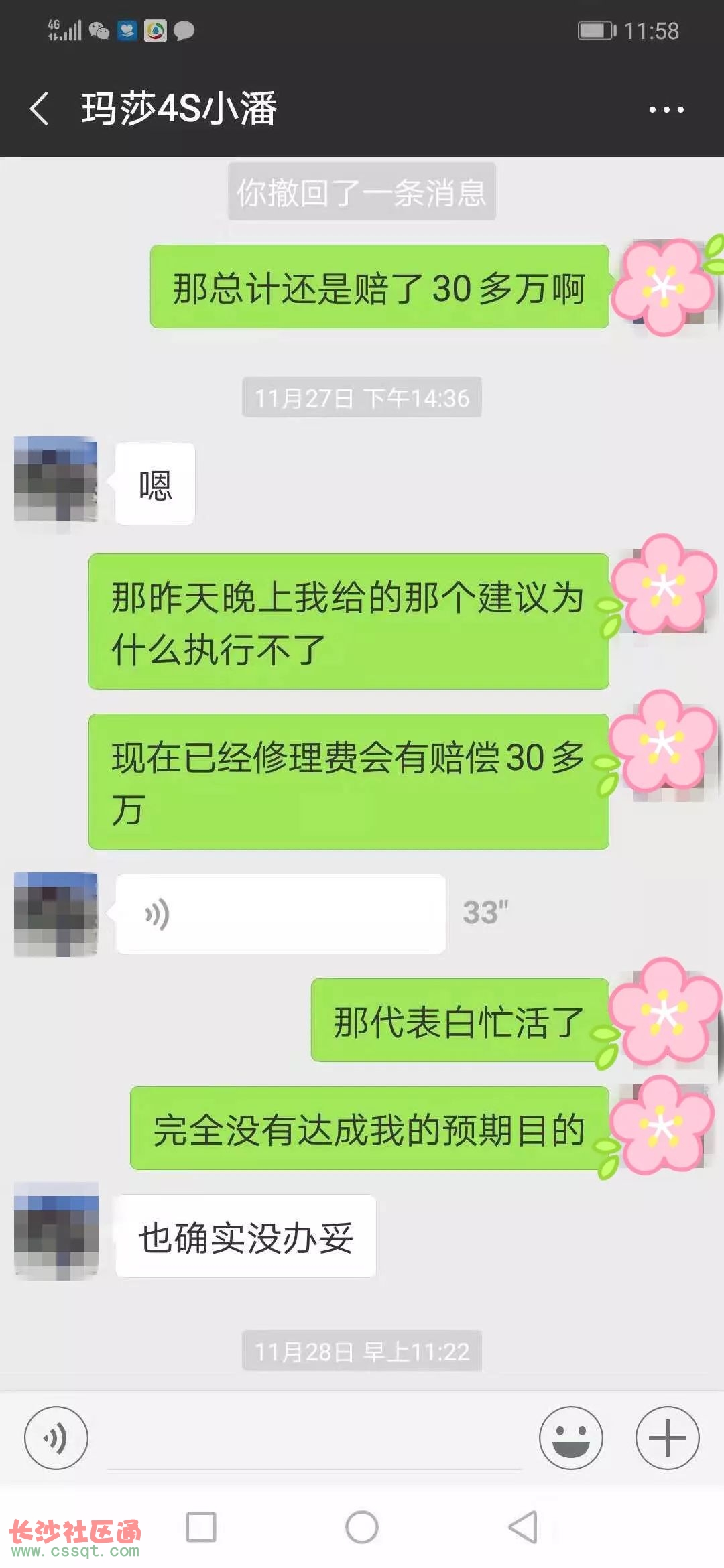Play the 33-second voice message

click(x=280, y=913)
